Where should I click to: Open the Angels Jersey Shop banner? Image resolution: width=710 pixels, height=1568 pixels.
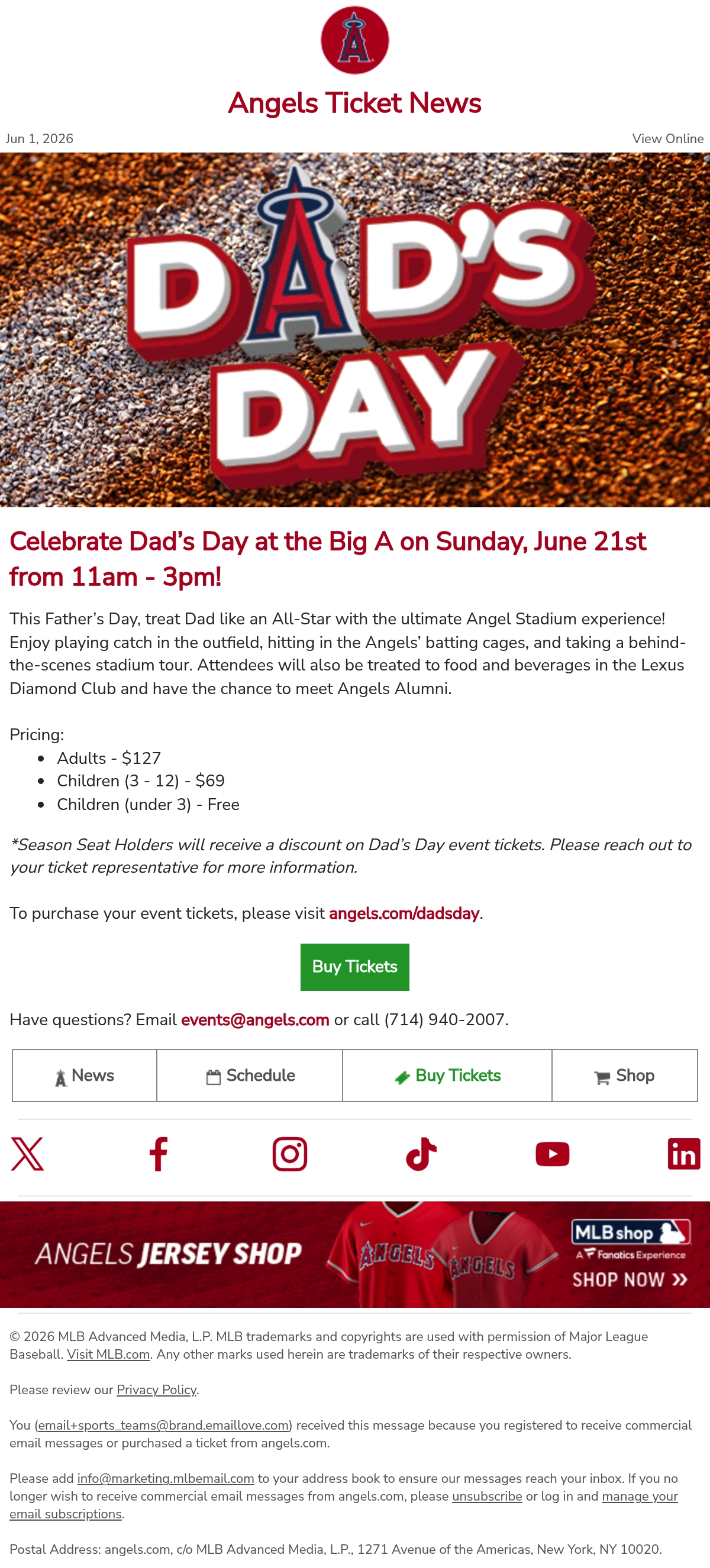click(355, 1255)
